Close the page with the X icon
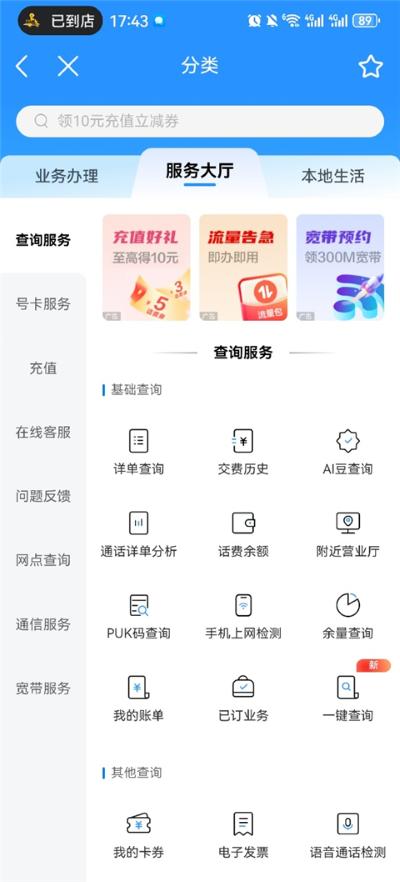 tap(68, 66)
